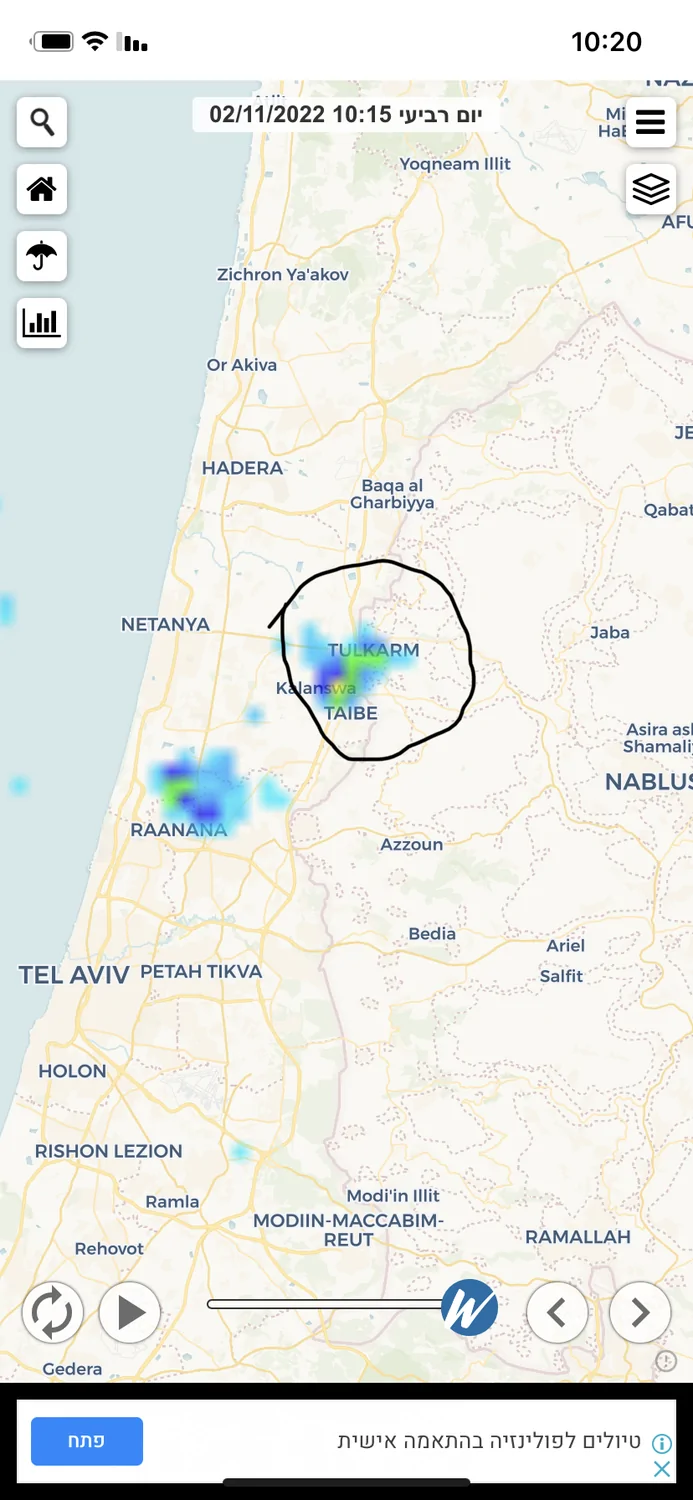This screenshot has height=1500, width=693.
Task: Open the umbrella rain forecast
Action: click(x=42, y=256)
